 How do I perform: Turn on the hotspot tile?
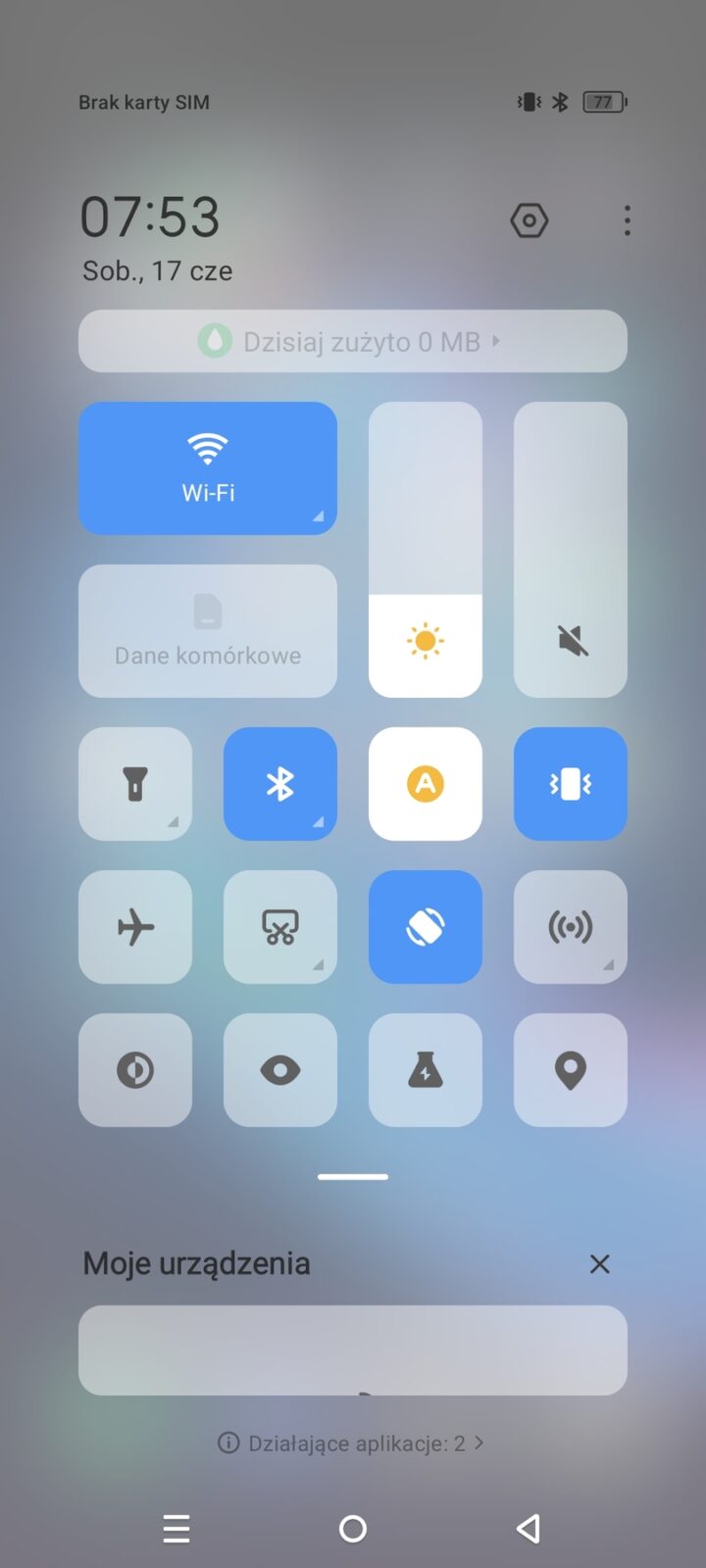coord(571,926)
